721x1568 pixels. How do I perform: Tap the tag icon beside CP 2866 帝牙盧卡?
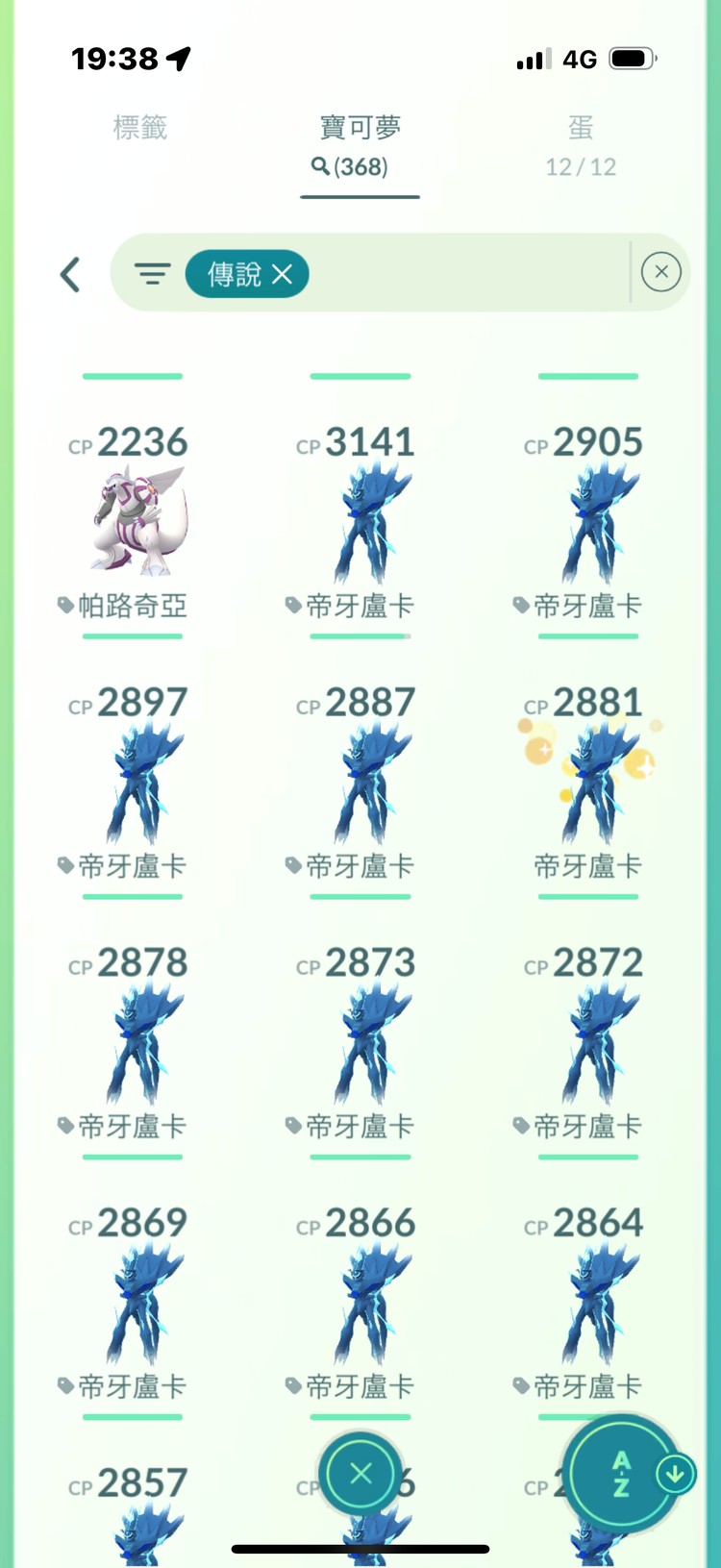tap(291, 1386)
